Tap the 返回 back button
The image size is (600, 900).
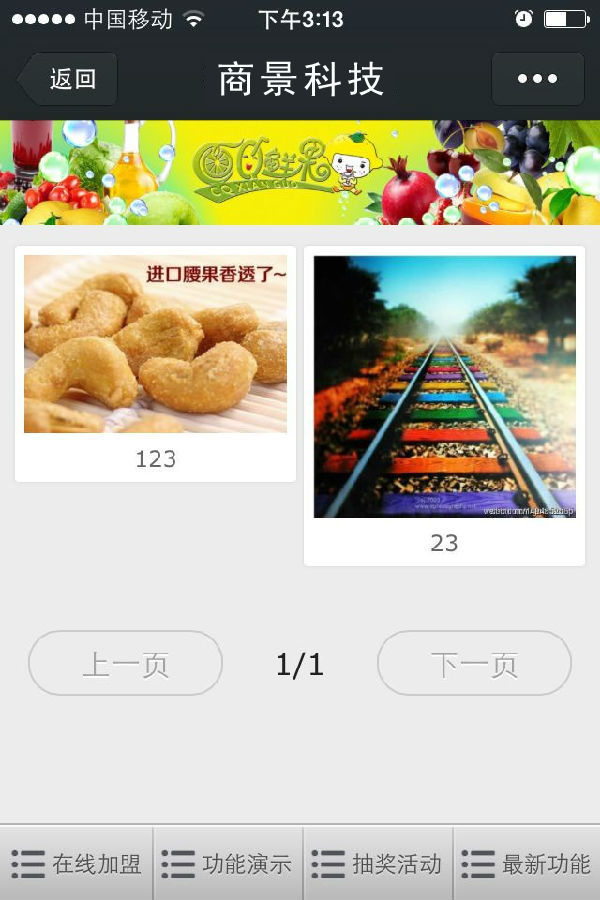coord(70,79)
